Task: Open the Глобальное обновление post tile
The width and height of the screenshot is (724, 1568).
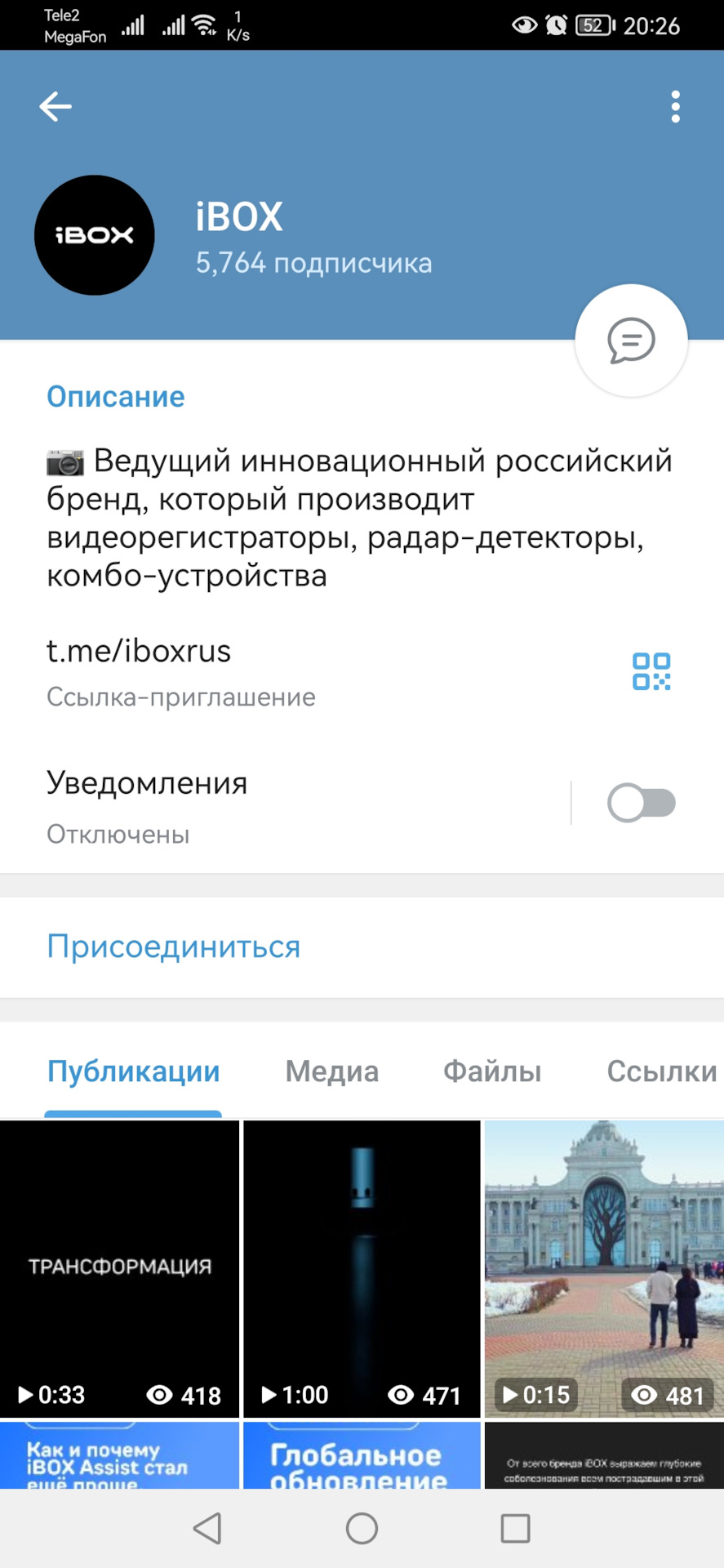Action: (362, 1455)
